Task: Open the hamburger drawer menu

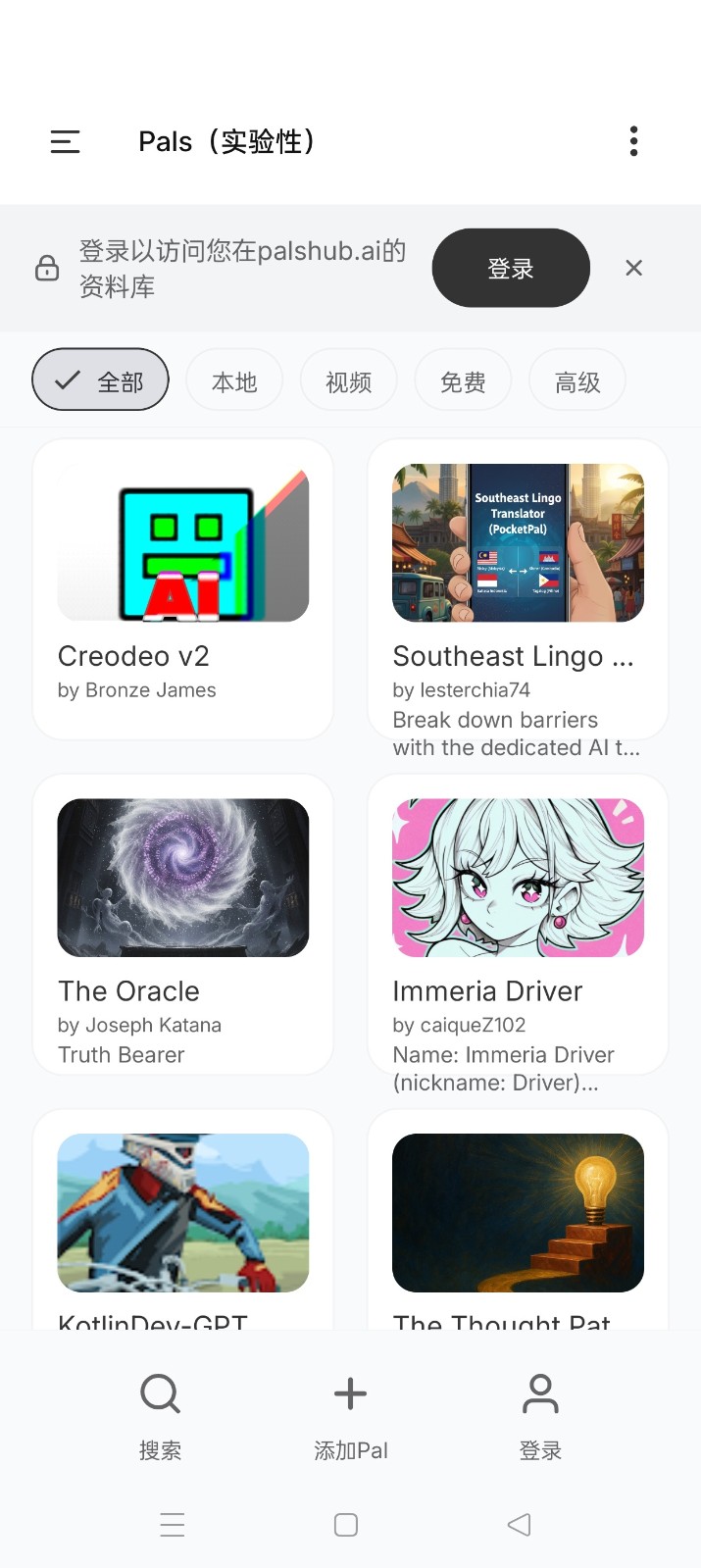Action: click(x=65, y=142)
